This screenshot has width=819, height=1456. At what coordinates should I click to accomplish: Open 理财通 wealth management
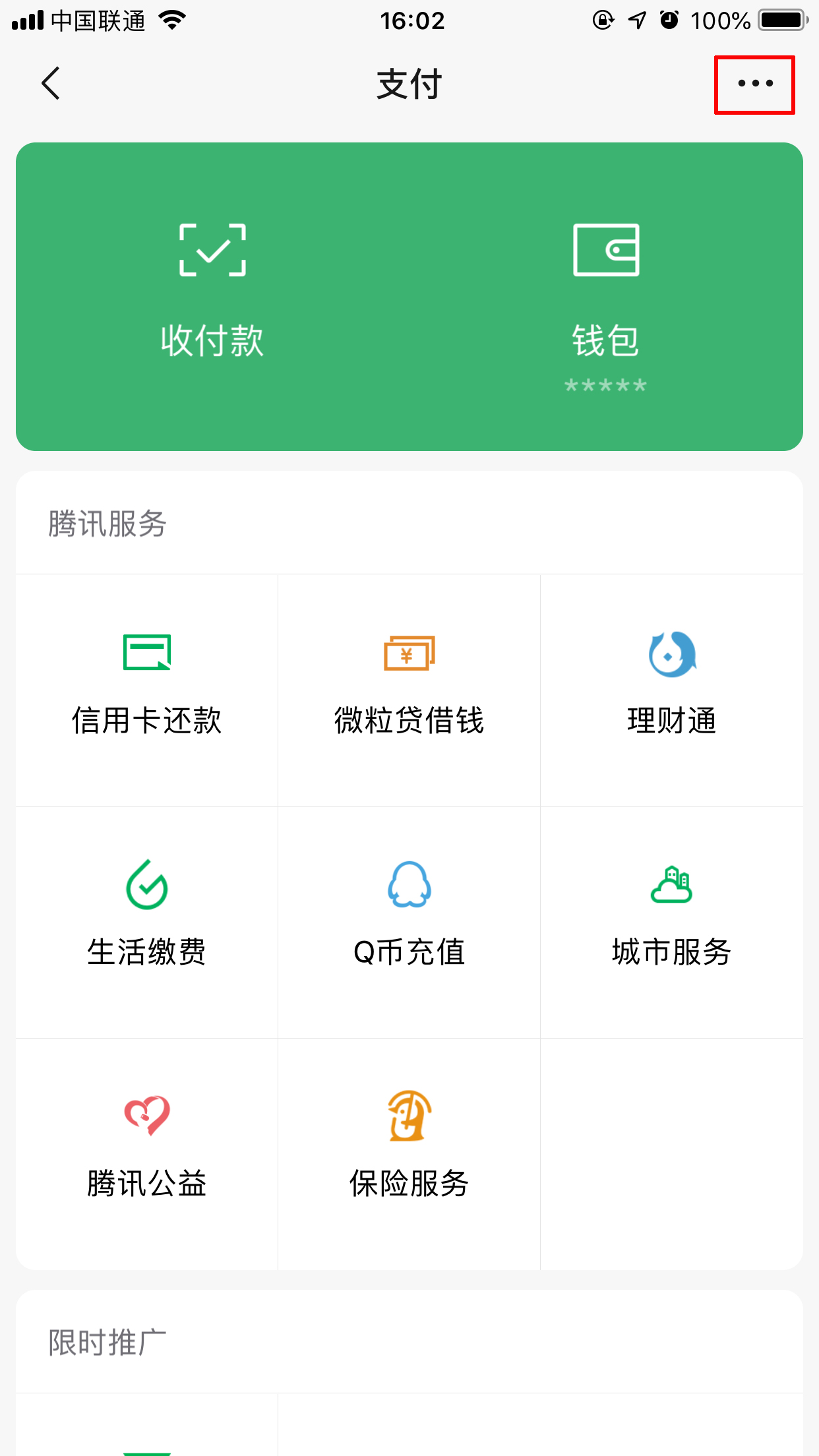click(x=671, y=689)
